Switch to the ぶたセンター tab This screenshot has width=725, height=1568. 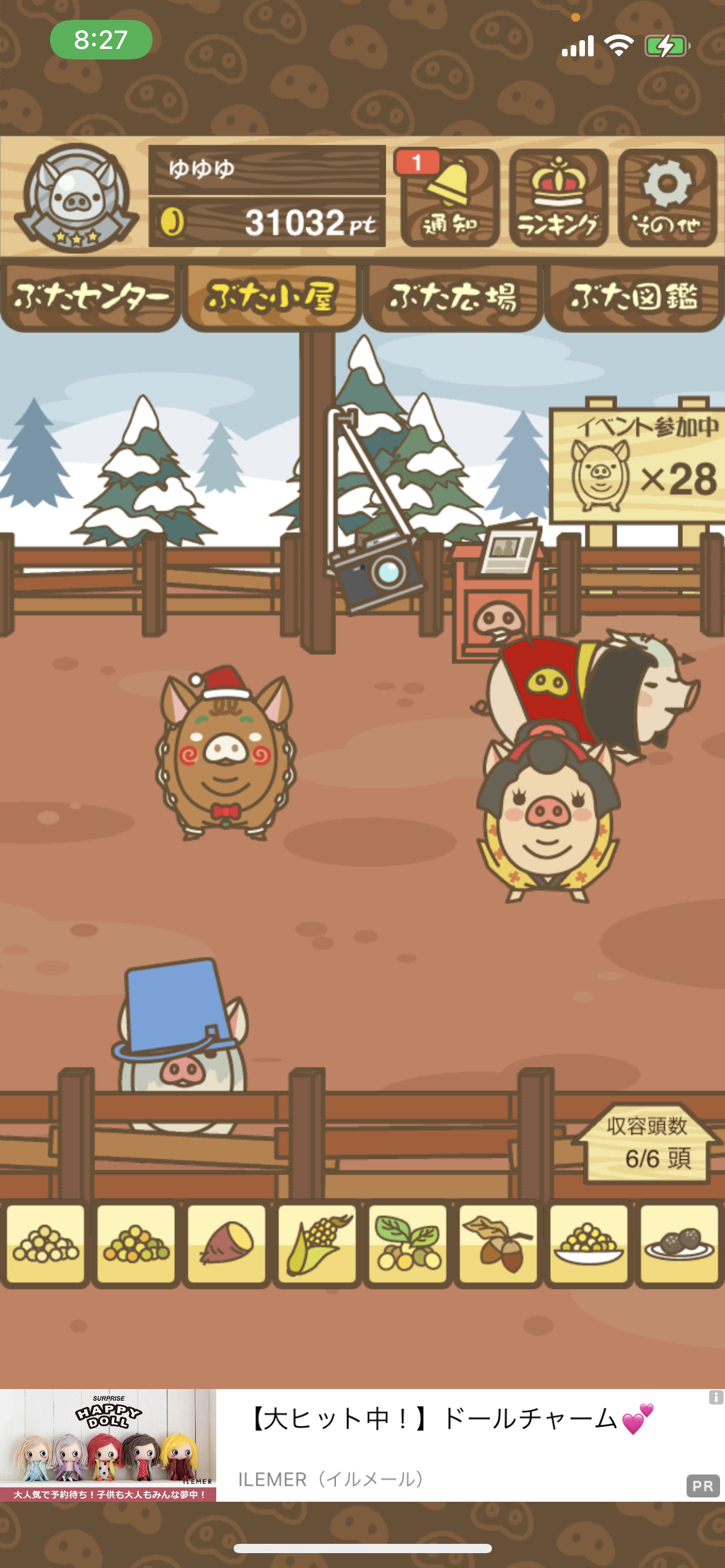90,297
